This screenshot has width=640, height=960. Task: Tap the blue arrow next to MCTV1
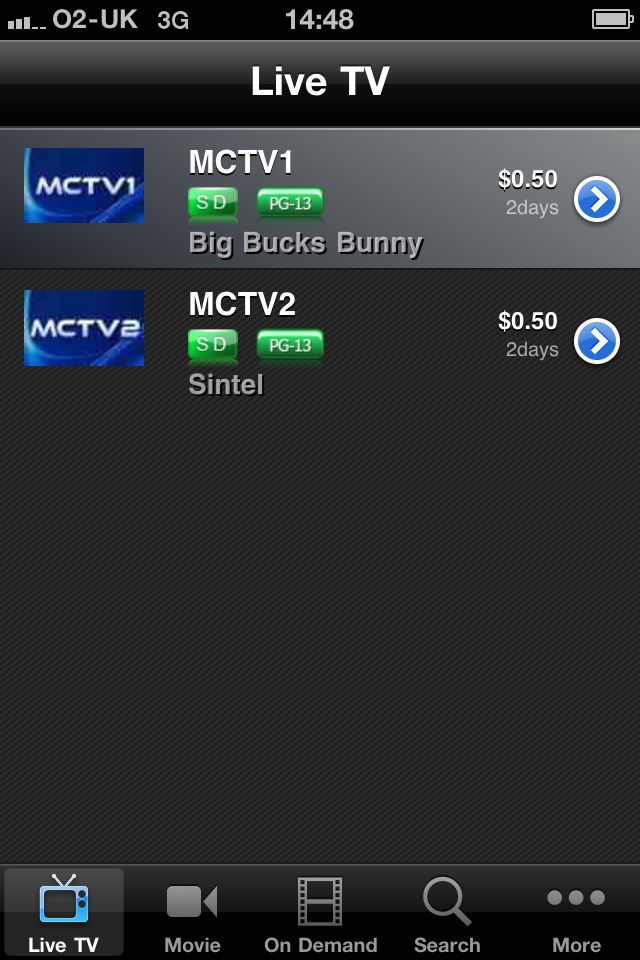click(597, 200)
